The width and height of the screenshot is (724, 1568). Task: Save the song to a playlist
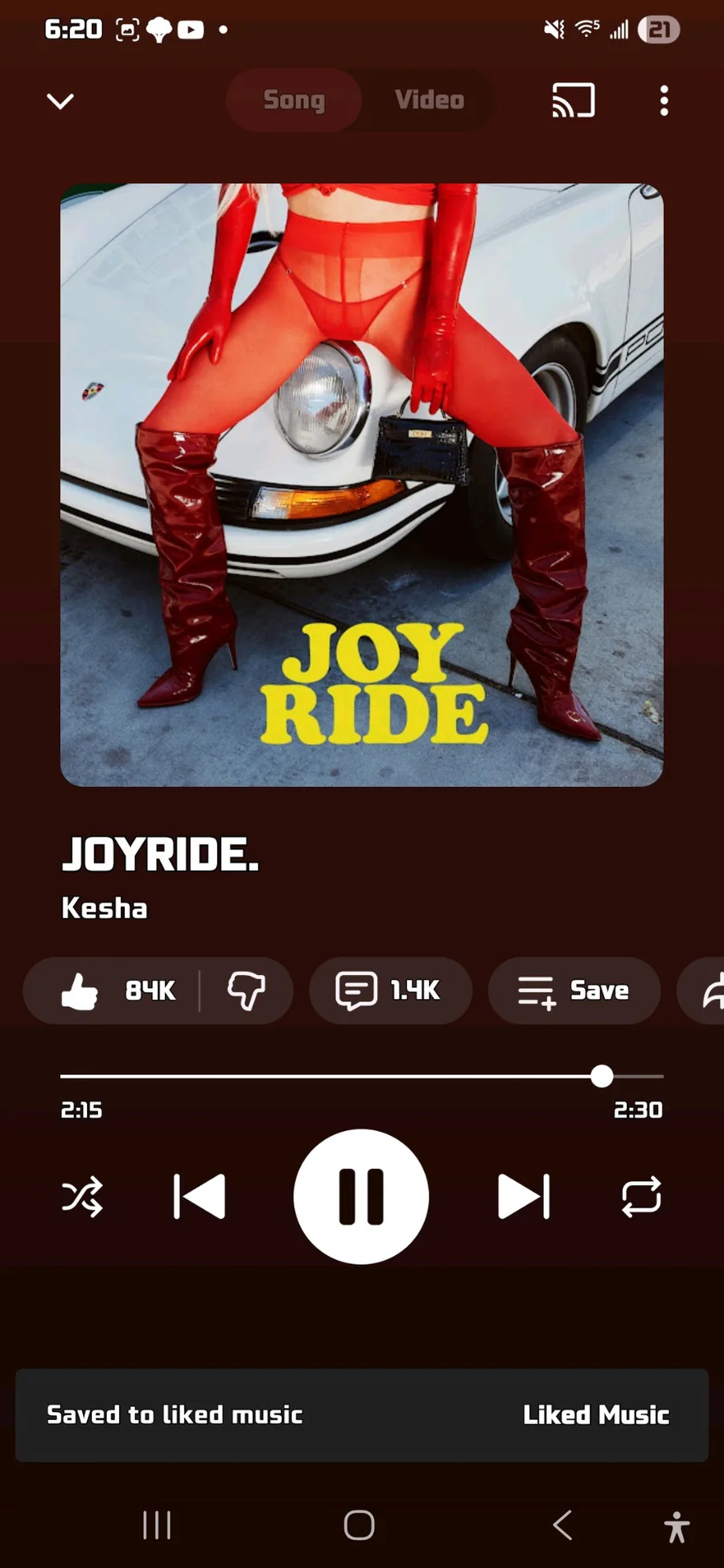pyautogui.click(x=574, y=990)
